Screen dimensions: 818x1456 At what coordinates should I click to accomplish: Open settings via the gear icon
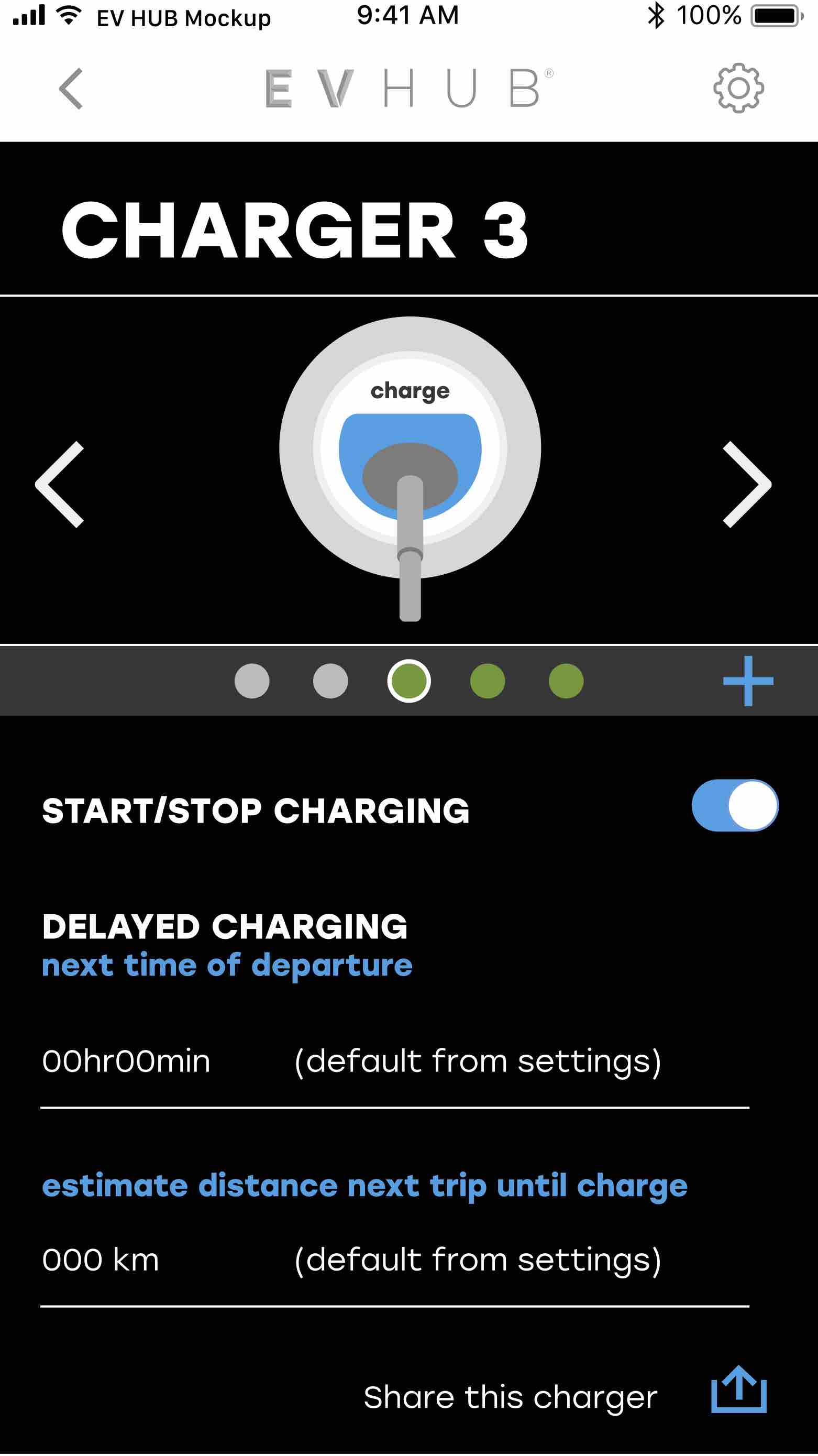coord(738,88)
